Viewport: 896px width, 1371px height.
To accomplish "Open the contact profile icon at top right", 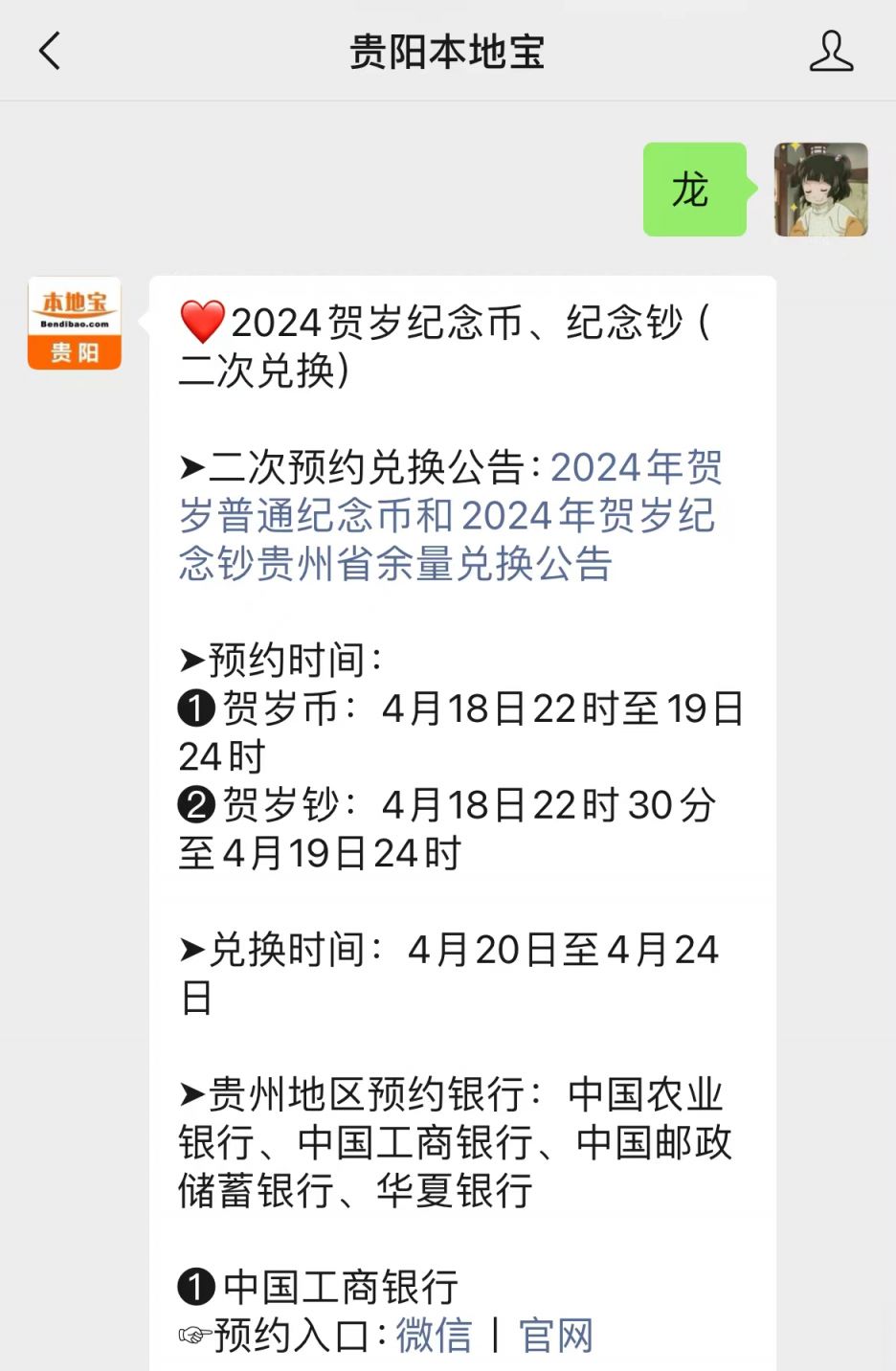I will pyautogui.click(x=832, y=52).
